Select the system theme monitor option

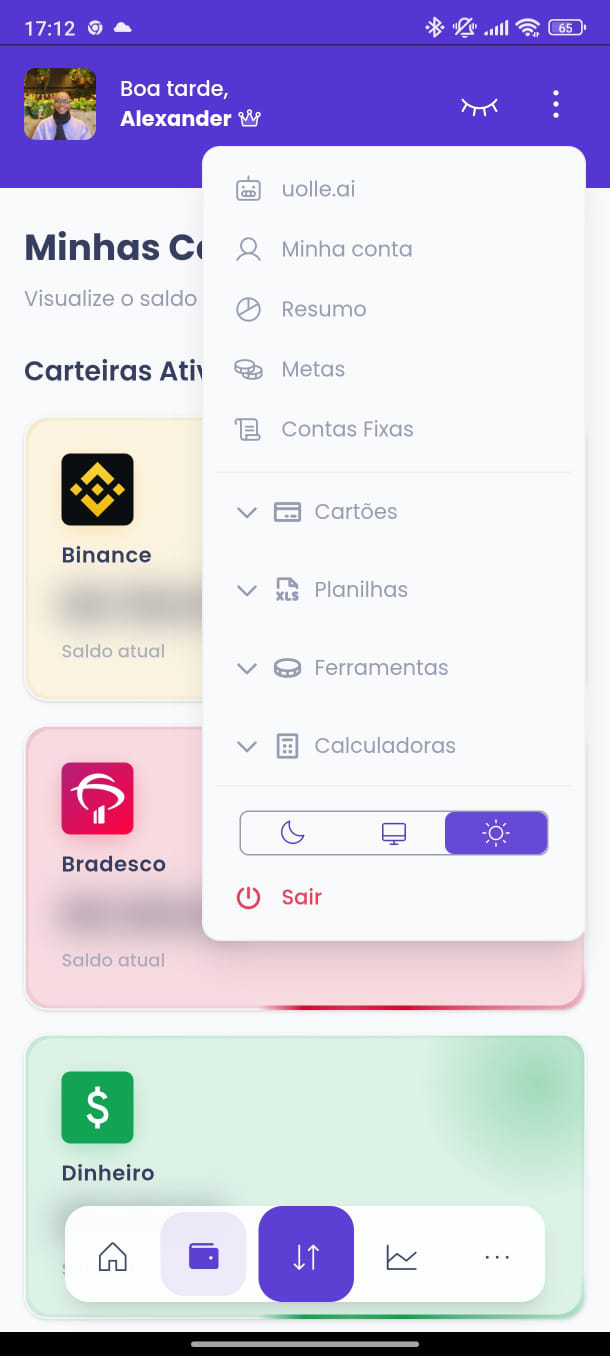[394, 832]
